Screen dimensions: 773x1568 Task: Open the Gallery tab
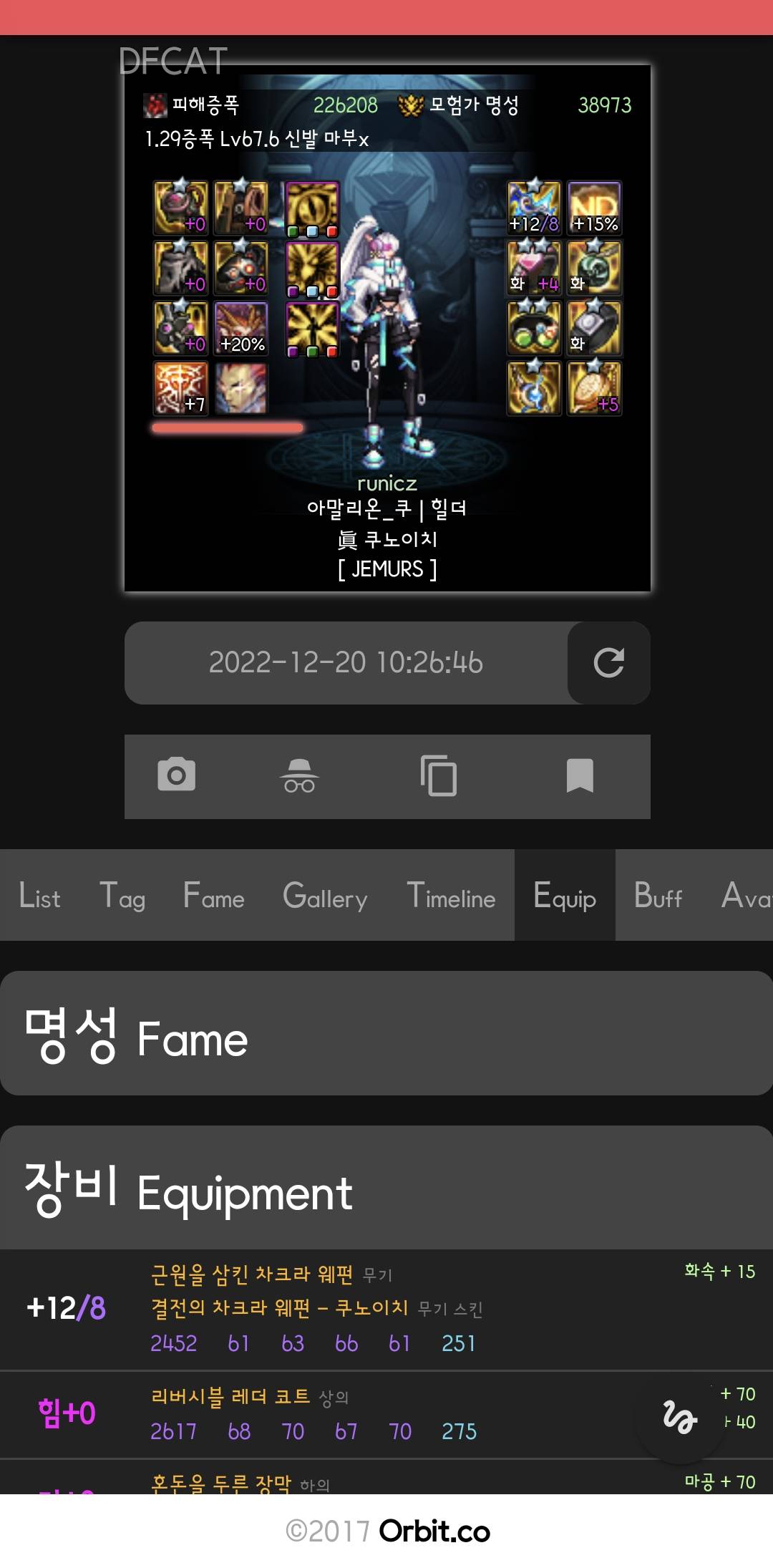pos(325,896)
